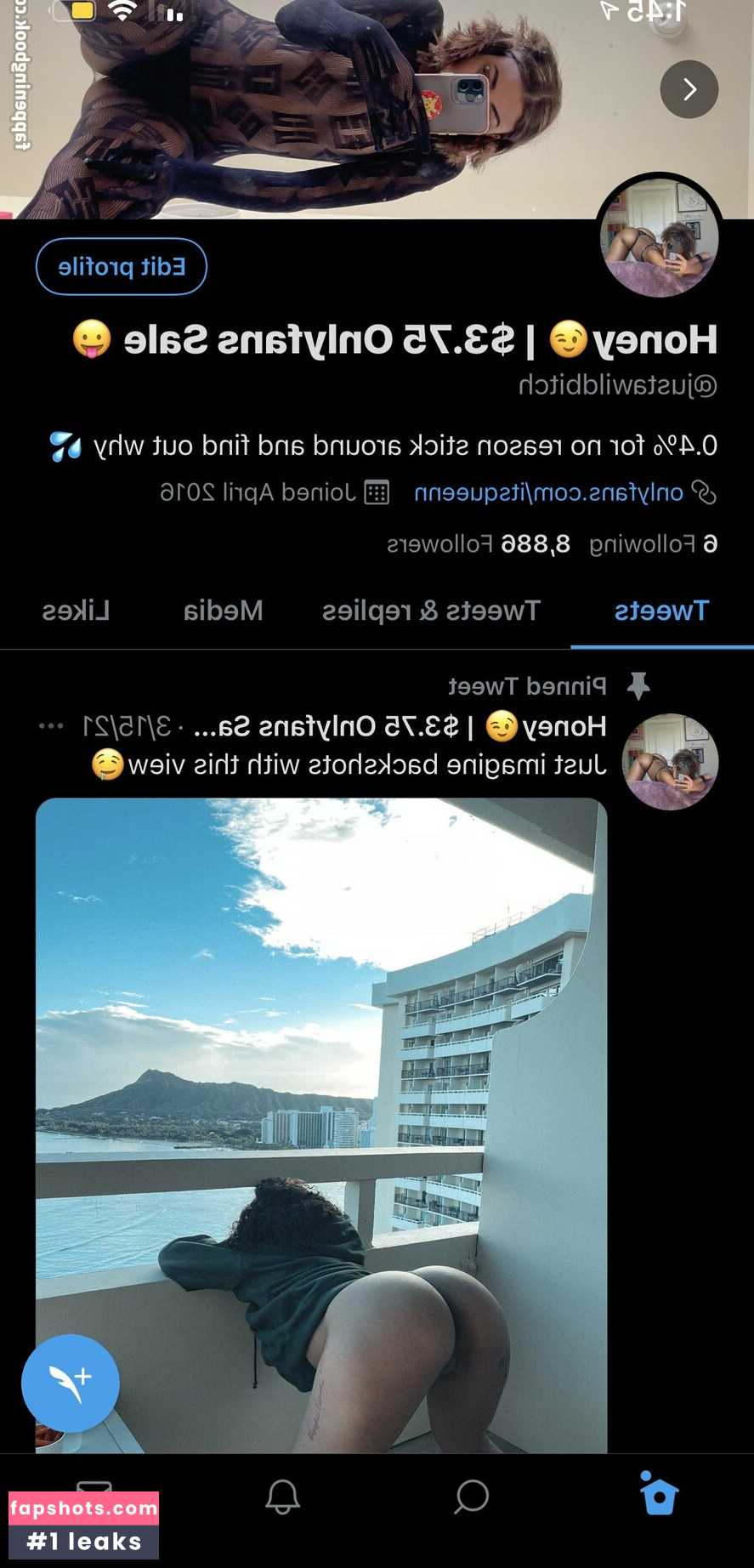Open the profile picture

point(660,237)
